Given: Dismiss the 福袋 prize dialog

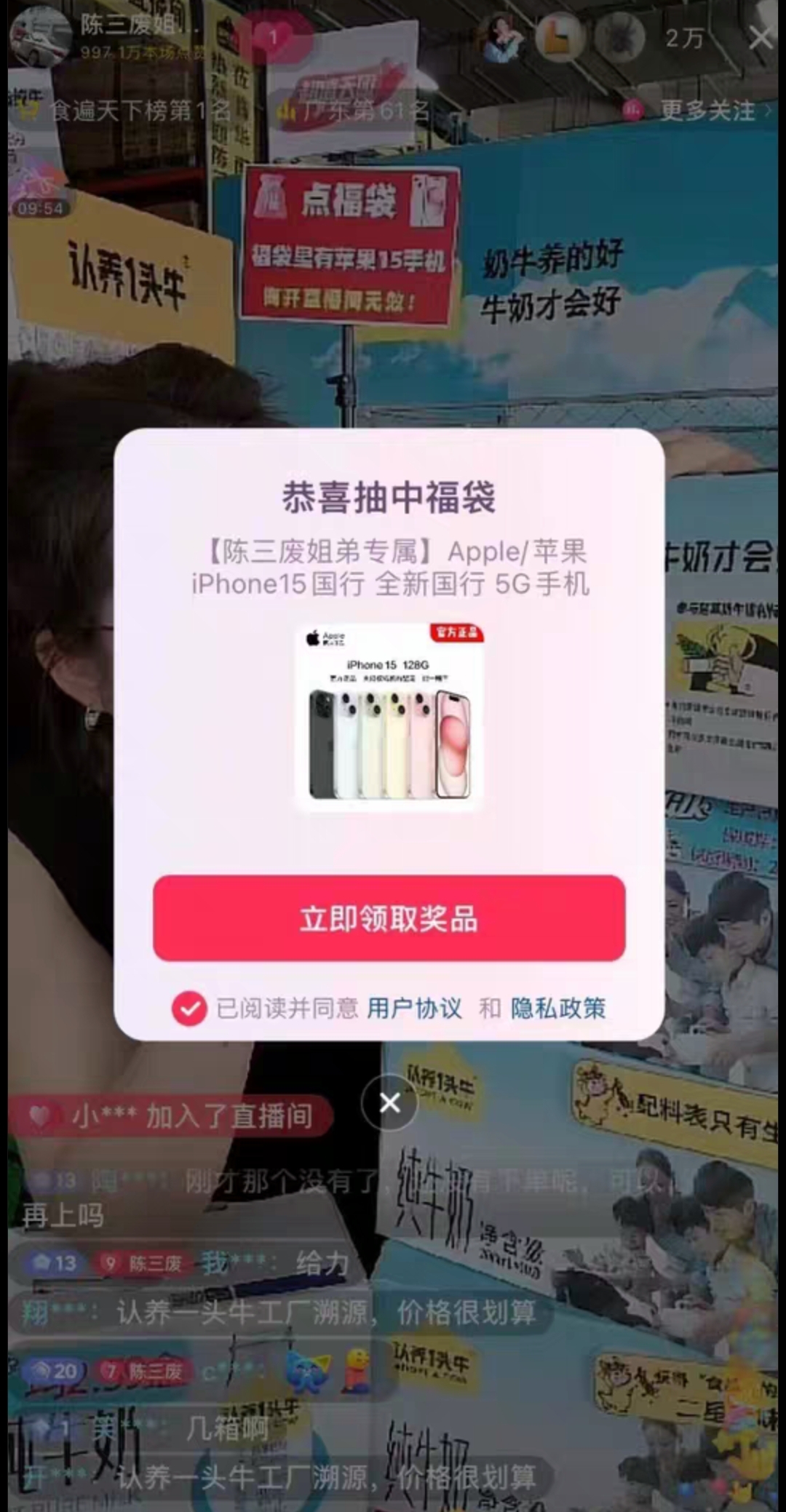Looking at the screenshot, I should click(390, 1103).
